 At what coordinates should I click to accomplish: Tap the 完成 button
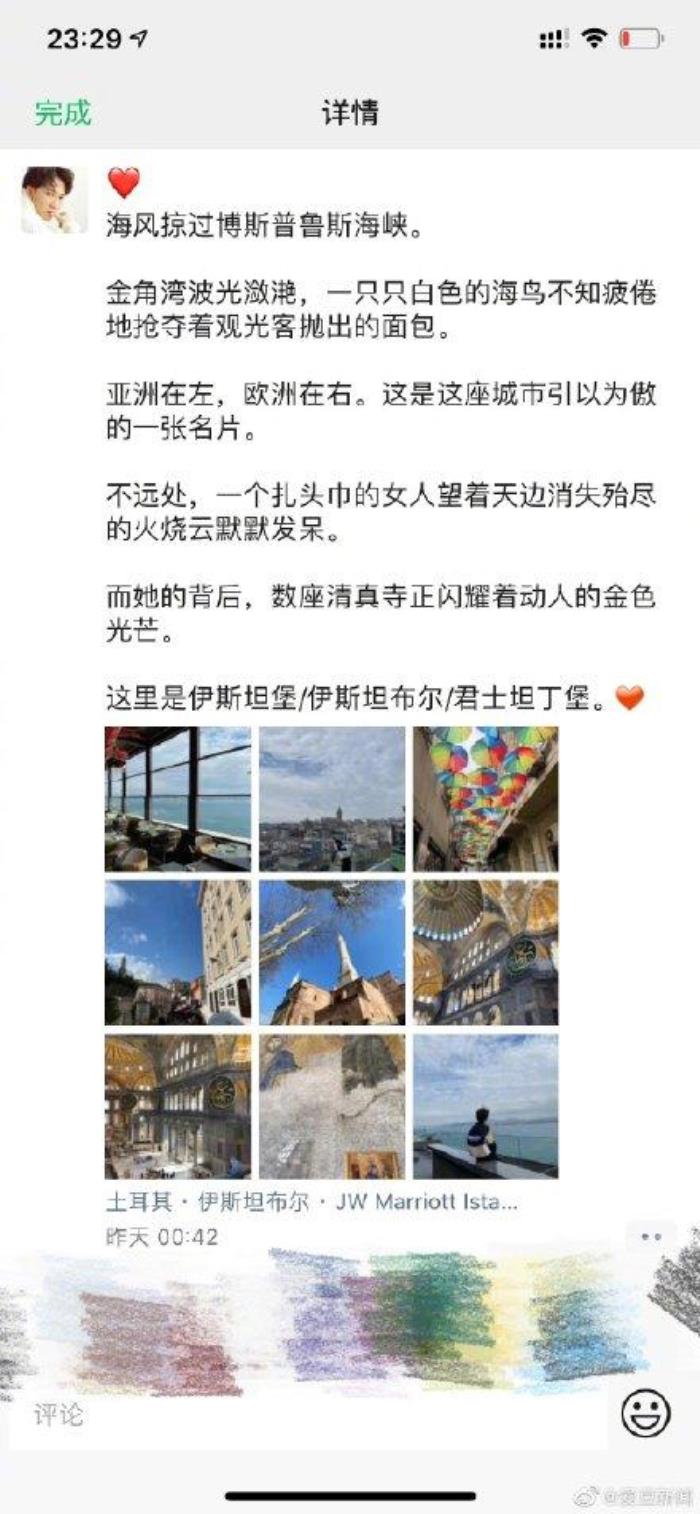pyautogui.click(x=63, y=113)
